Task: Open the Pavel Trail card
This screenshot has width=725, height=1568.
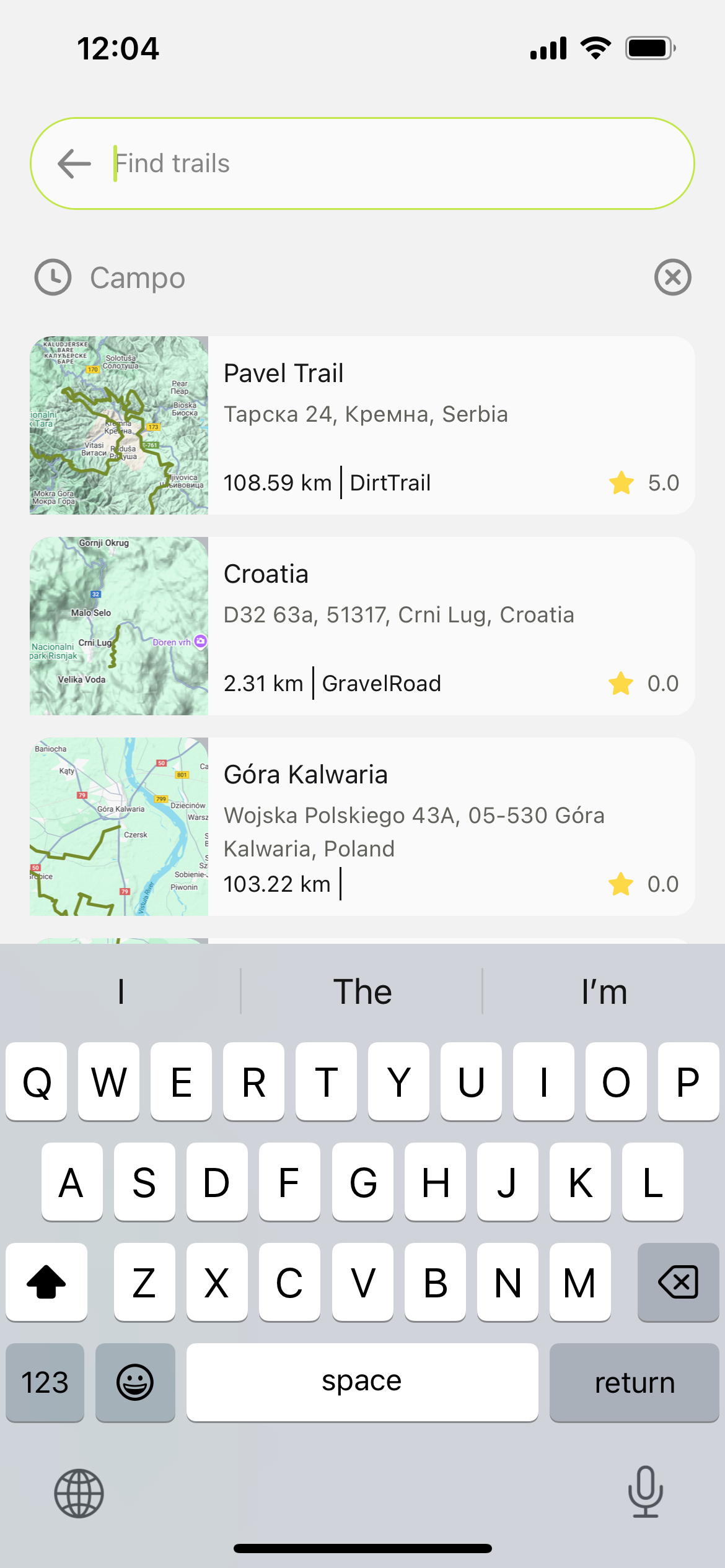Action: (362, 425)
